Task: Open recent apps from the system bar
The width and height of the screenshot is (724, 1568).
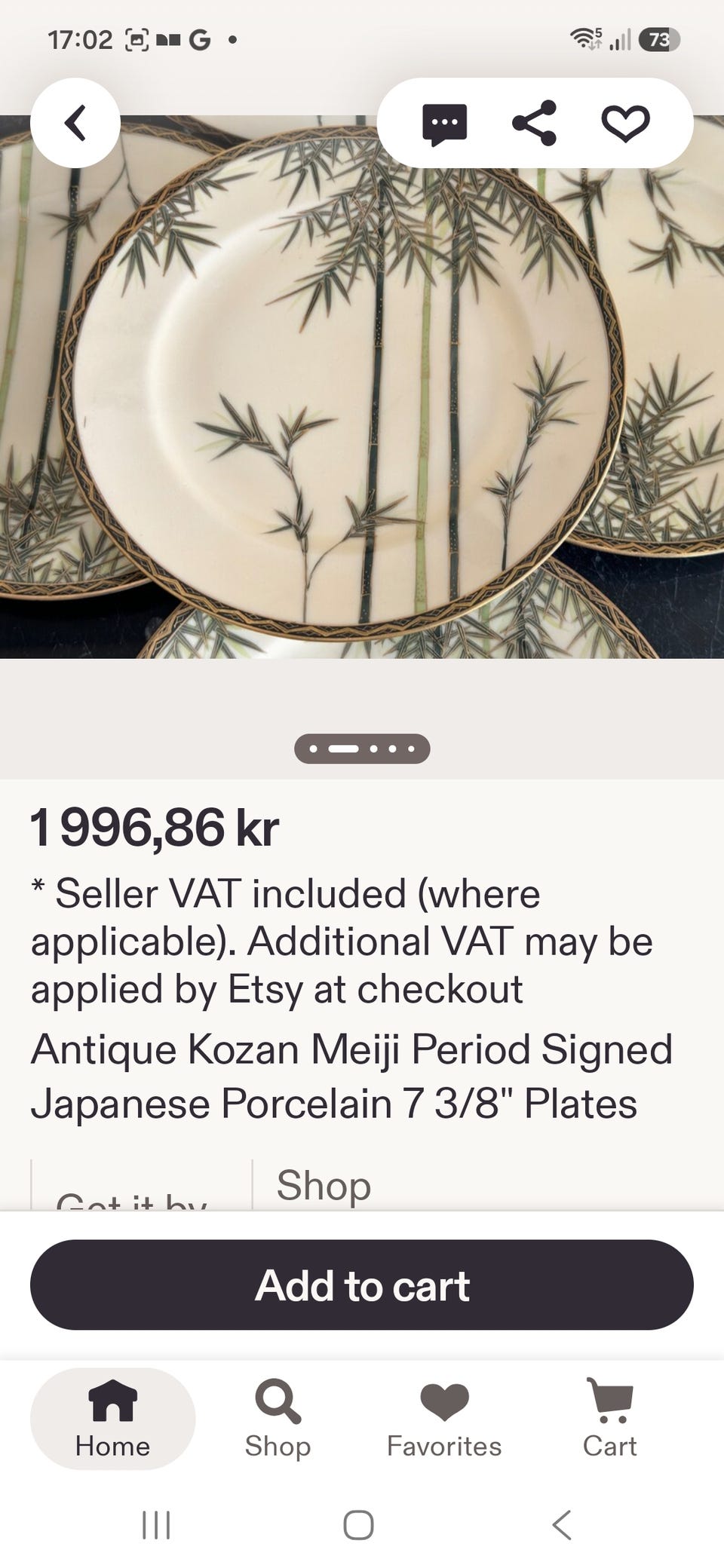Action: (x=156, y=1524)
